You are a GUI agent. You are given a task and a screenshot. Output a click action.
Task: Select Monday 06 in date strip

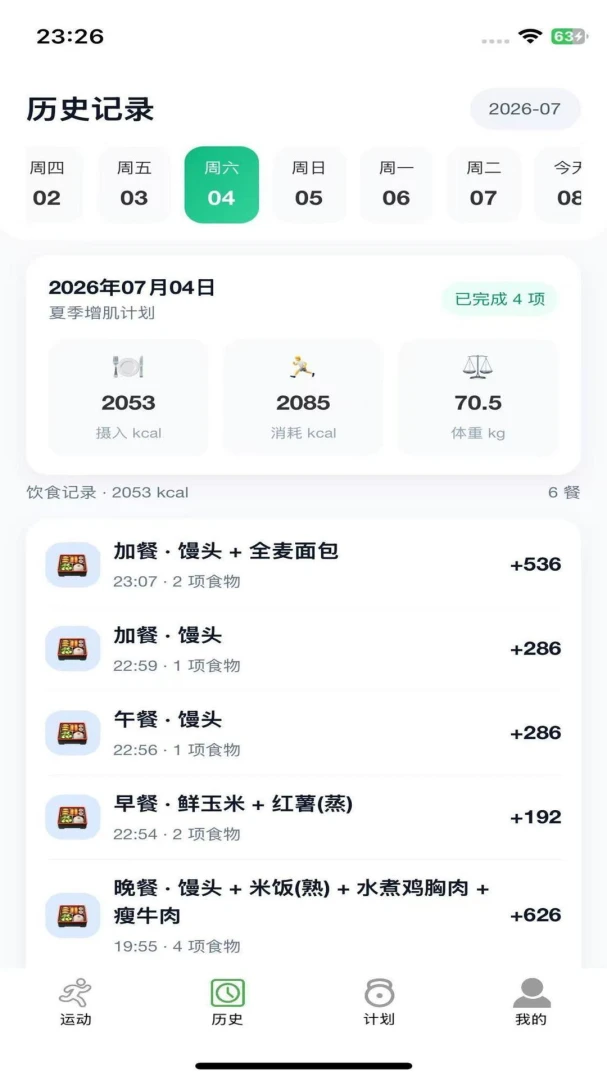point(396,185)
